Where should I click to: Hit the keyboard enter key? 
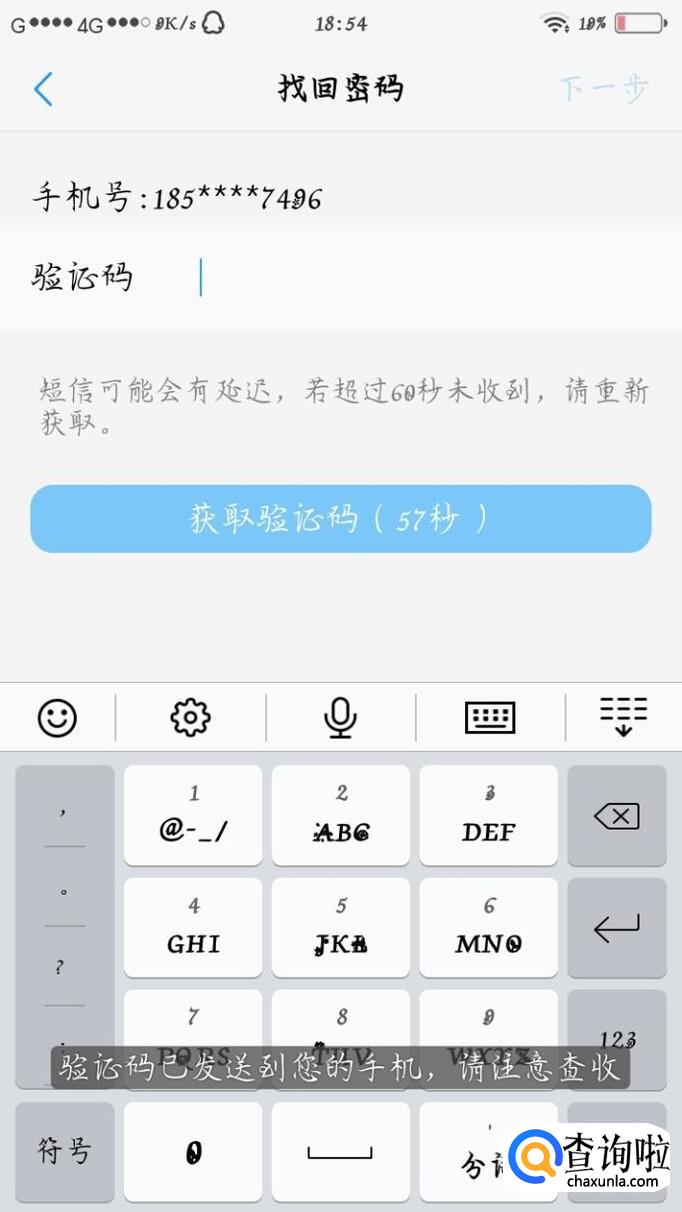point(616,927)
